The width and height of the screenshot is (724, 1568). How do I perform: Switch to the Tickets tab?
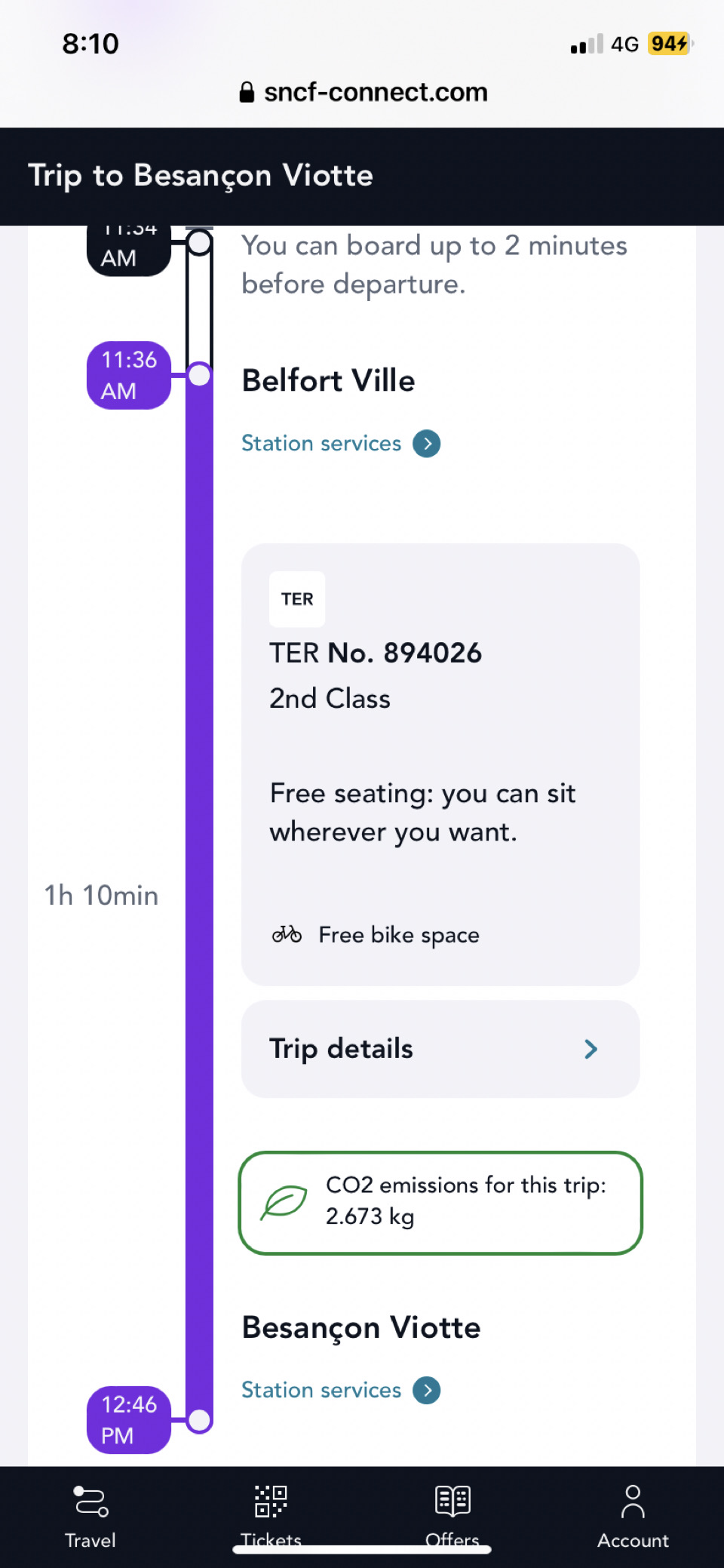click(271, 1517)
